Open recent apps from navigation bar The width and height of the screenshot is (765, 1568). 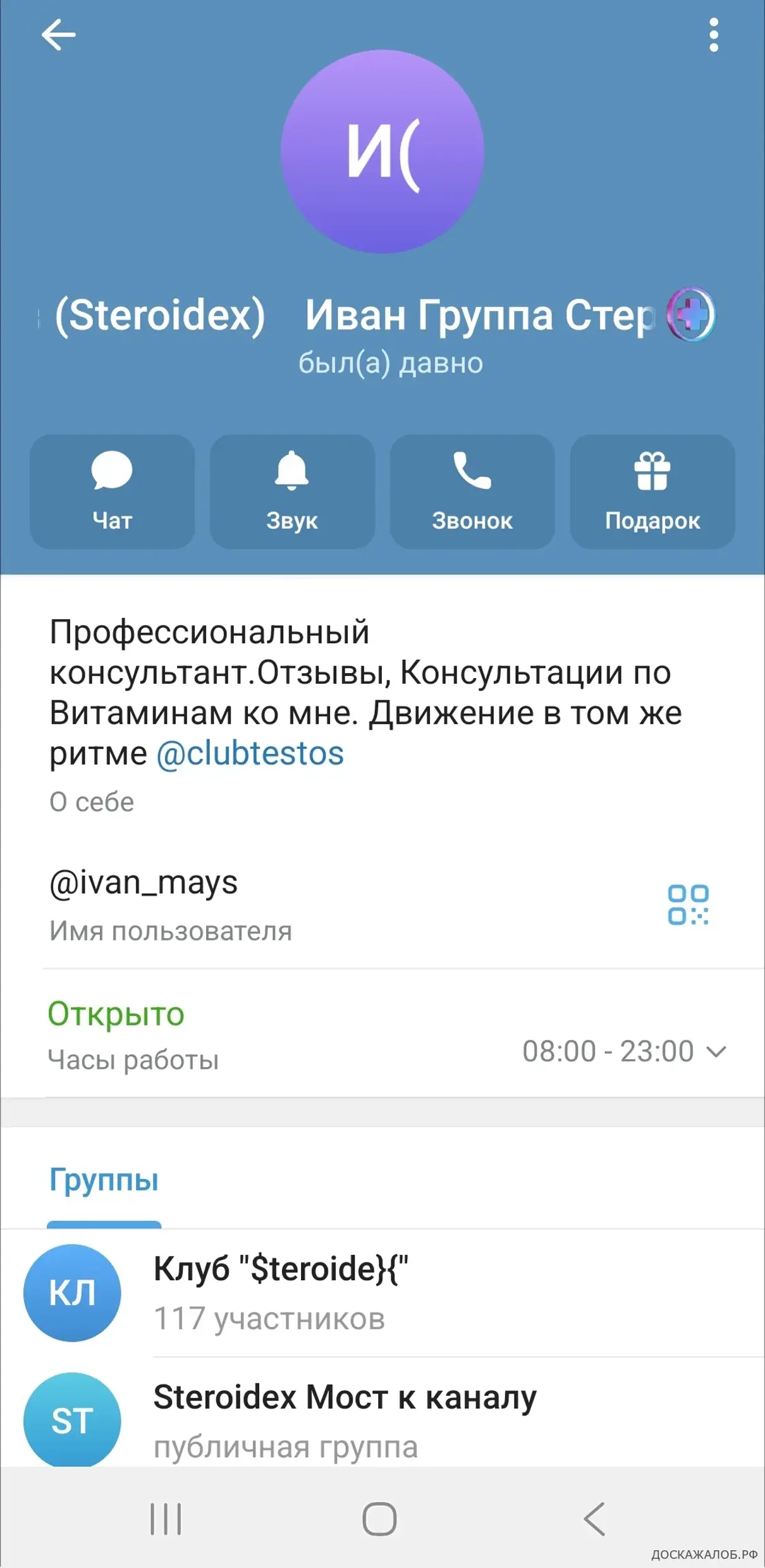point(166,1519)
